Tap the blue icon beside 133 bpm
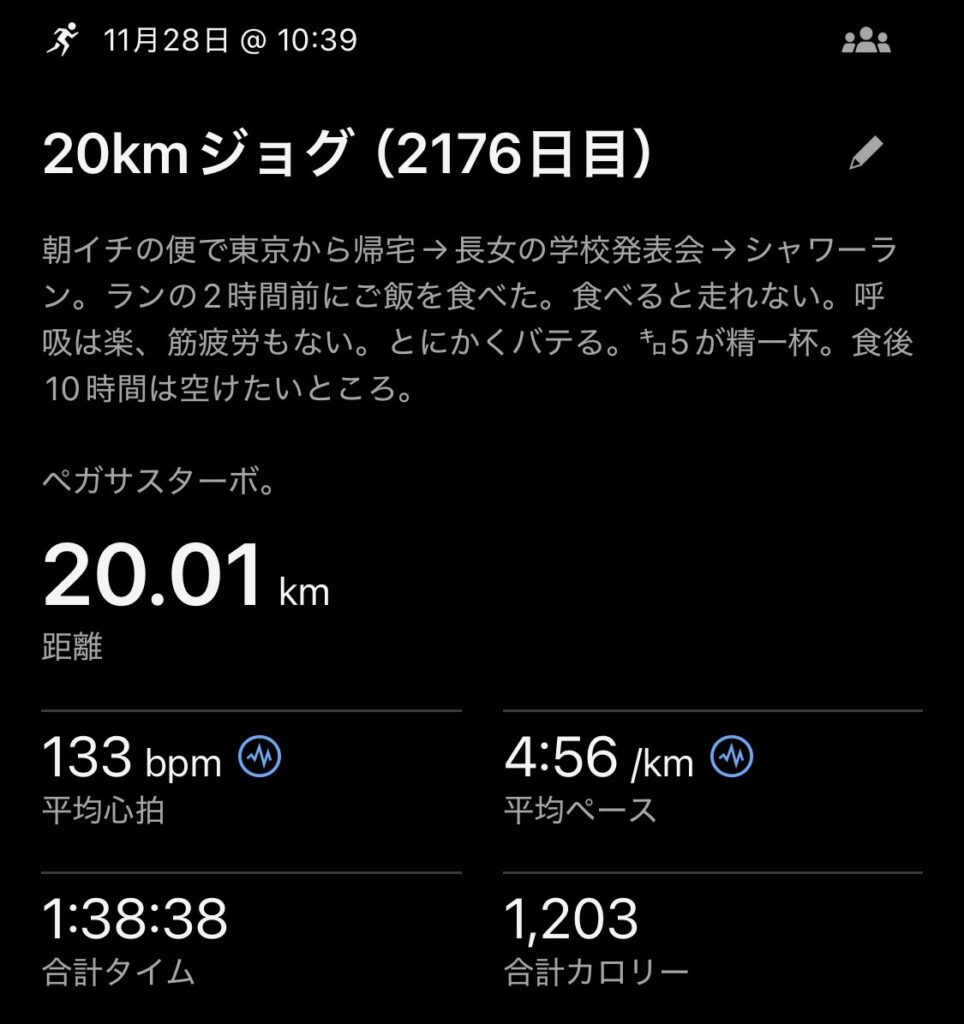The image size is (964, 1024). [260, 757]
